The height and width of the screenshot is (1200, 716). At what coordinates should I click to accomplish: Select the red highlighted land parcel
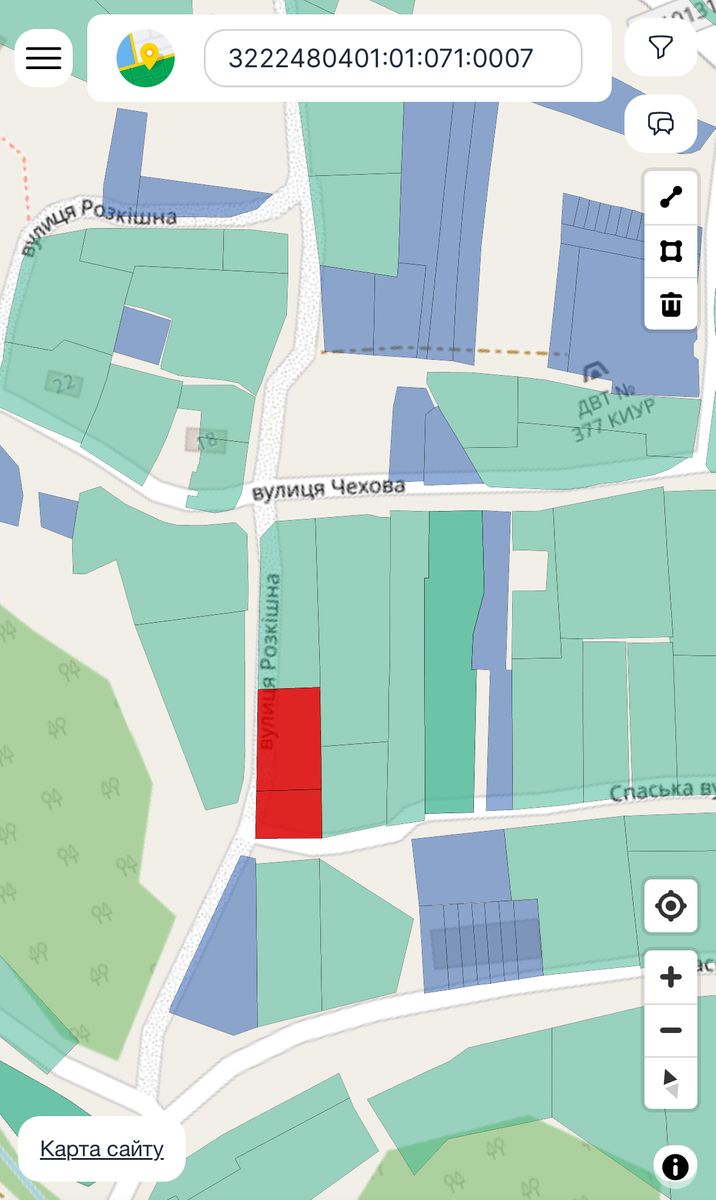(x=289, y=760)
